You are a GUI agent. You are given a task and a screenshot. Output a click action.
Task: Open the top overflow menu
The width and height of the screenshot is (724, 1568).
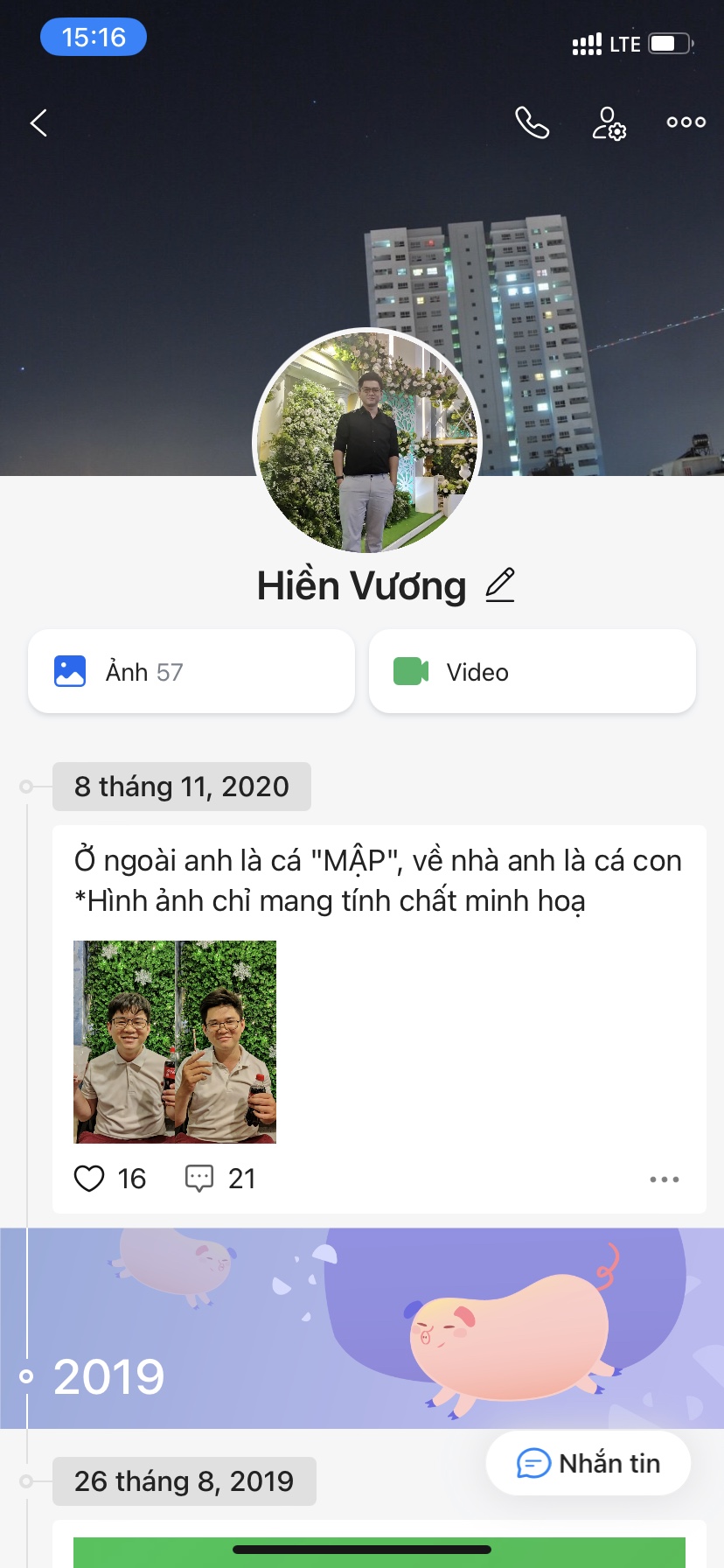click(686, 122)
